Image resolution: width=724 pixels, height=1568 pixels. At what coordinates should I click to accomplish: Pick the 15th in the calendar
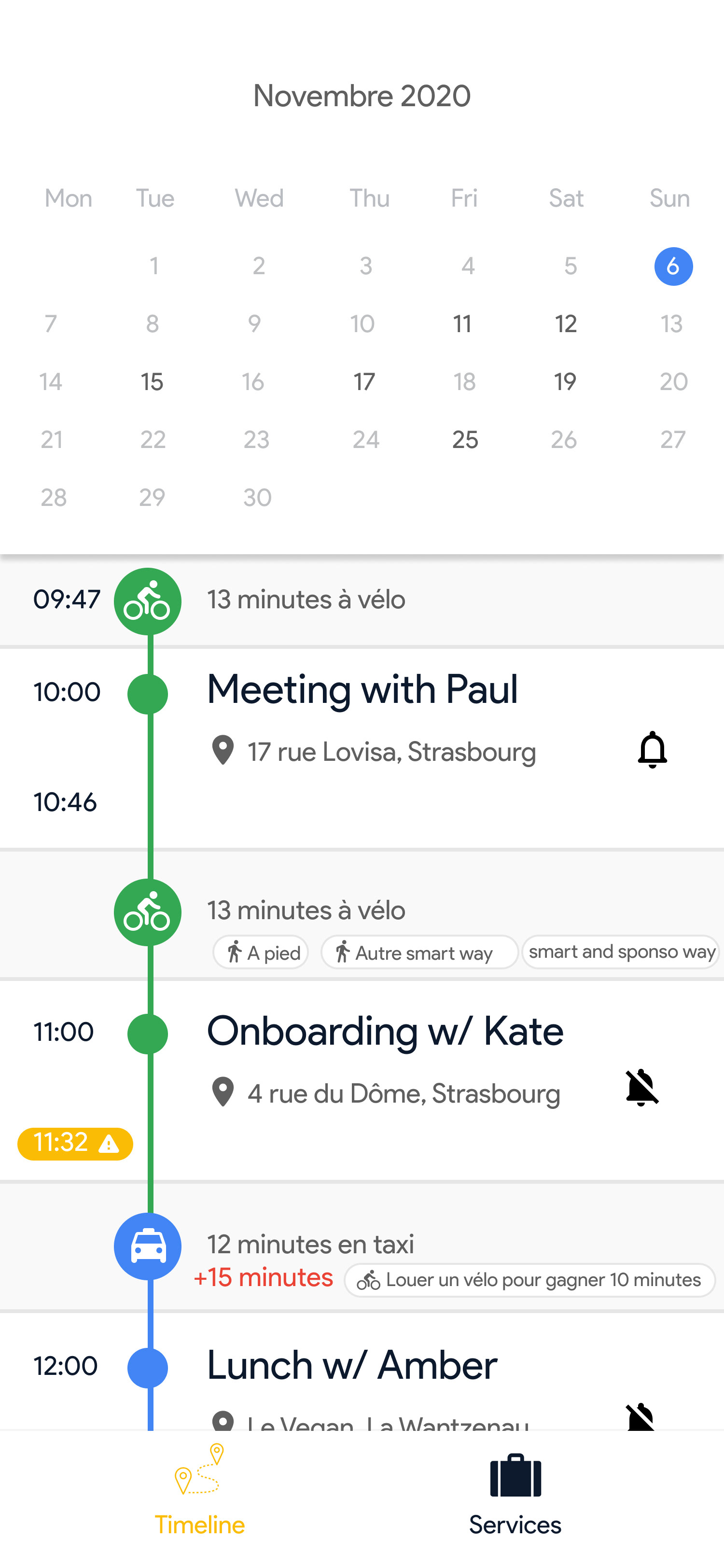(x=152, y=382)
